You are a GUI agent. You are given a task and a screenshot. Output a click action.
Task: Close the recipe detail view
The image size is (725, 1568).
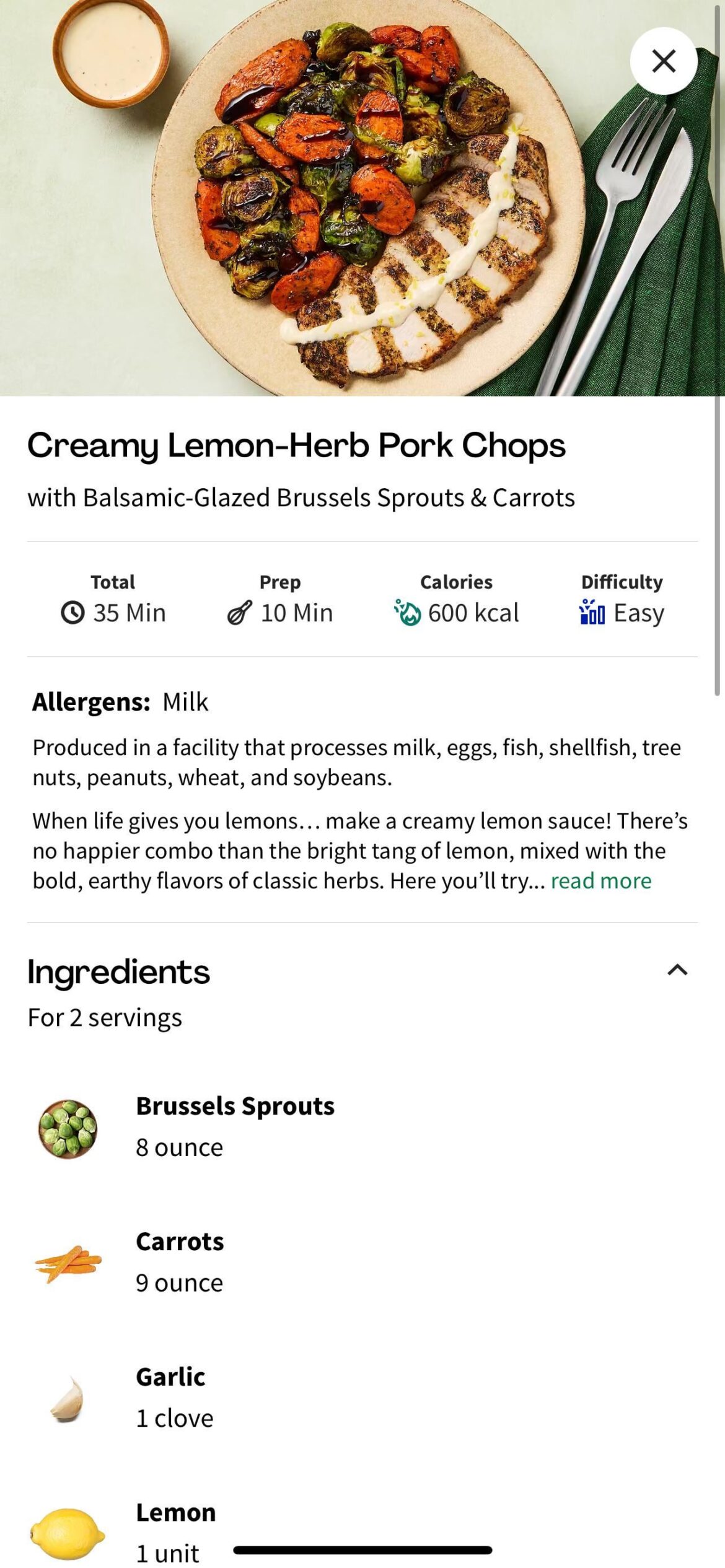663,62
